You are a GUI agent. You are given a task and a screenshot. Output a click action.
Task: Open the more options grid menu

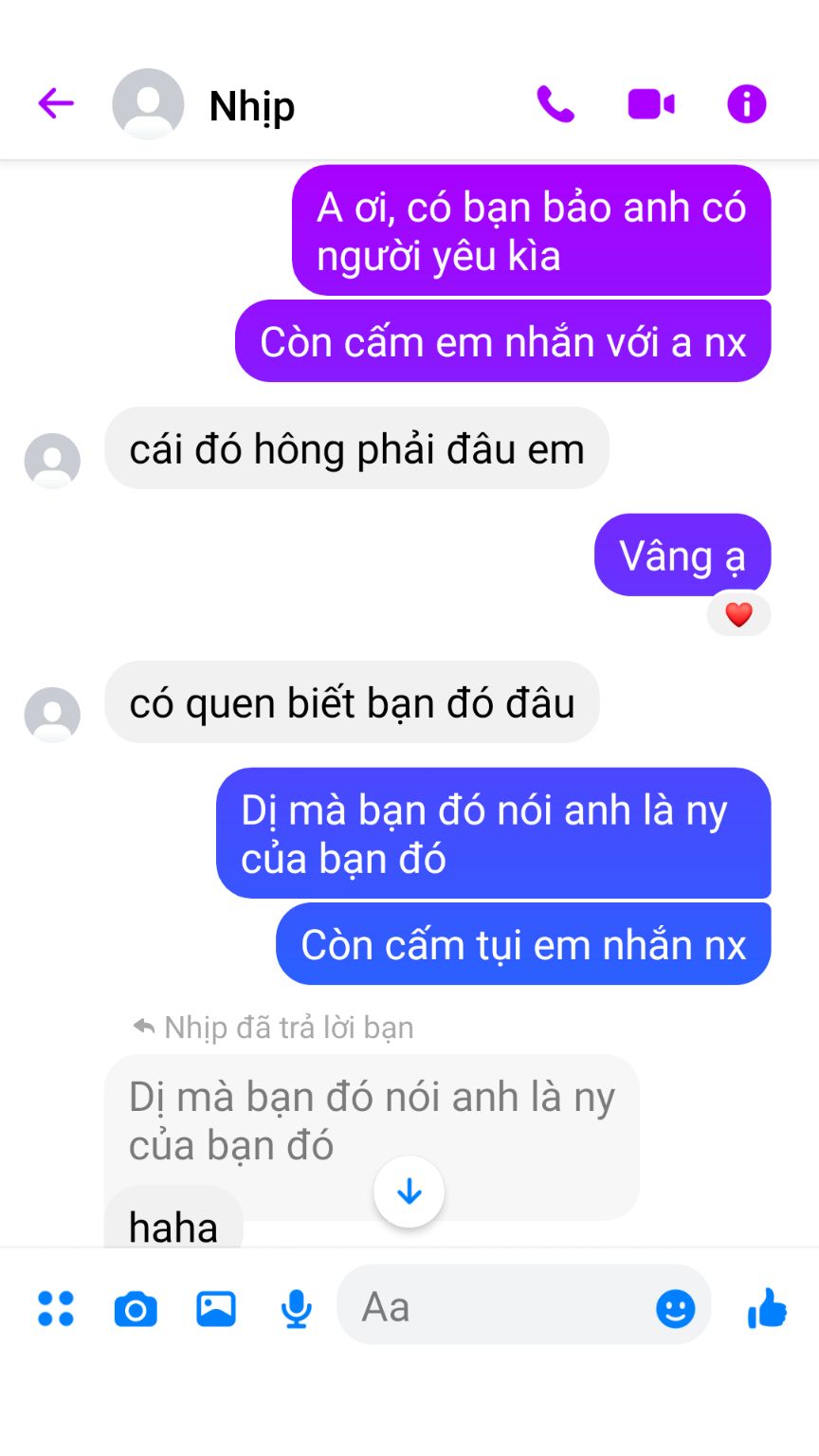tap(56, 1308)
